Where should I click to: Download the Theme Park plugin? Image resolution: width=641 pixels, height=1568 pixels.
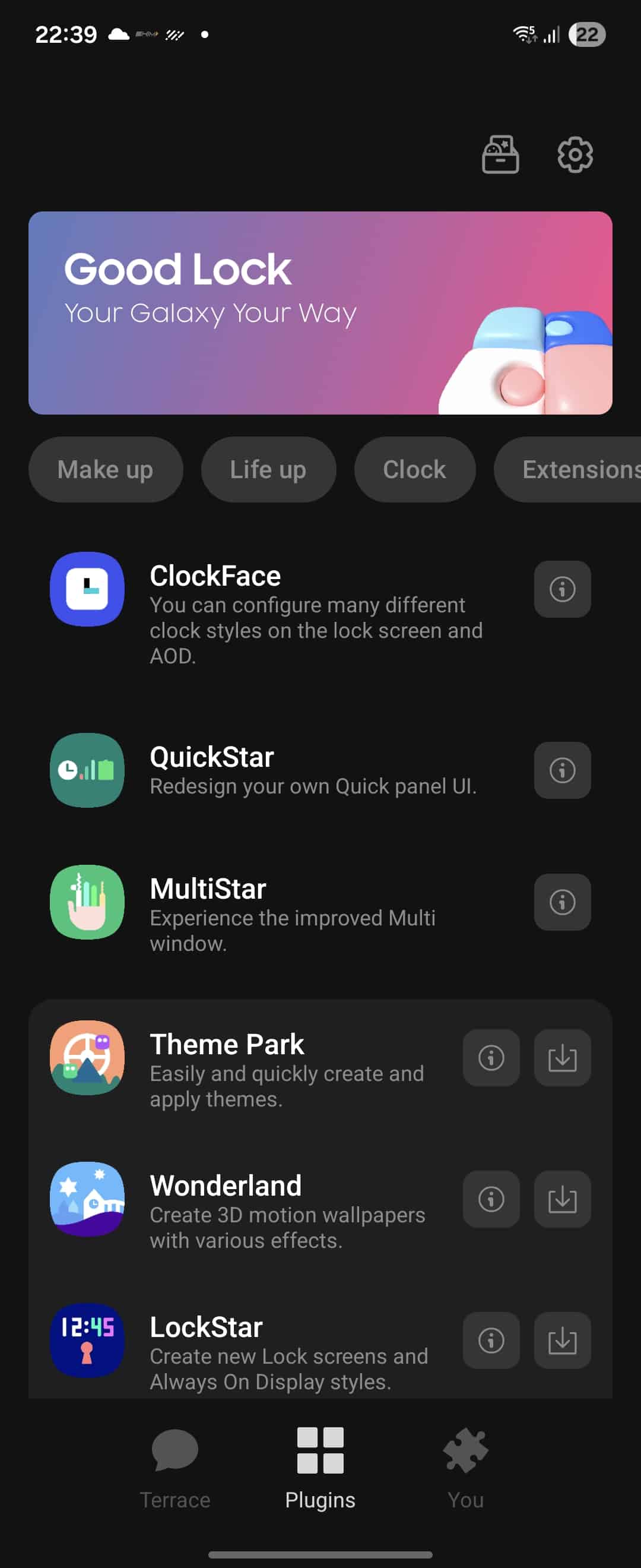tap(562, 1058)
